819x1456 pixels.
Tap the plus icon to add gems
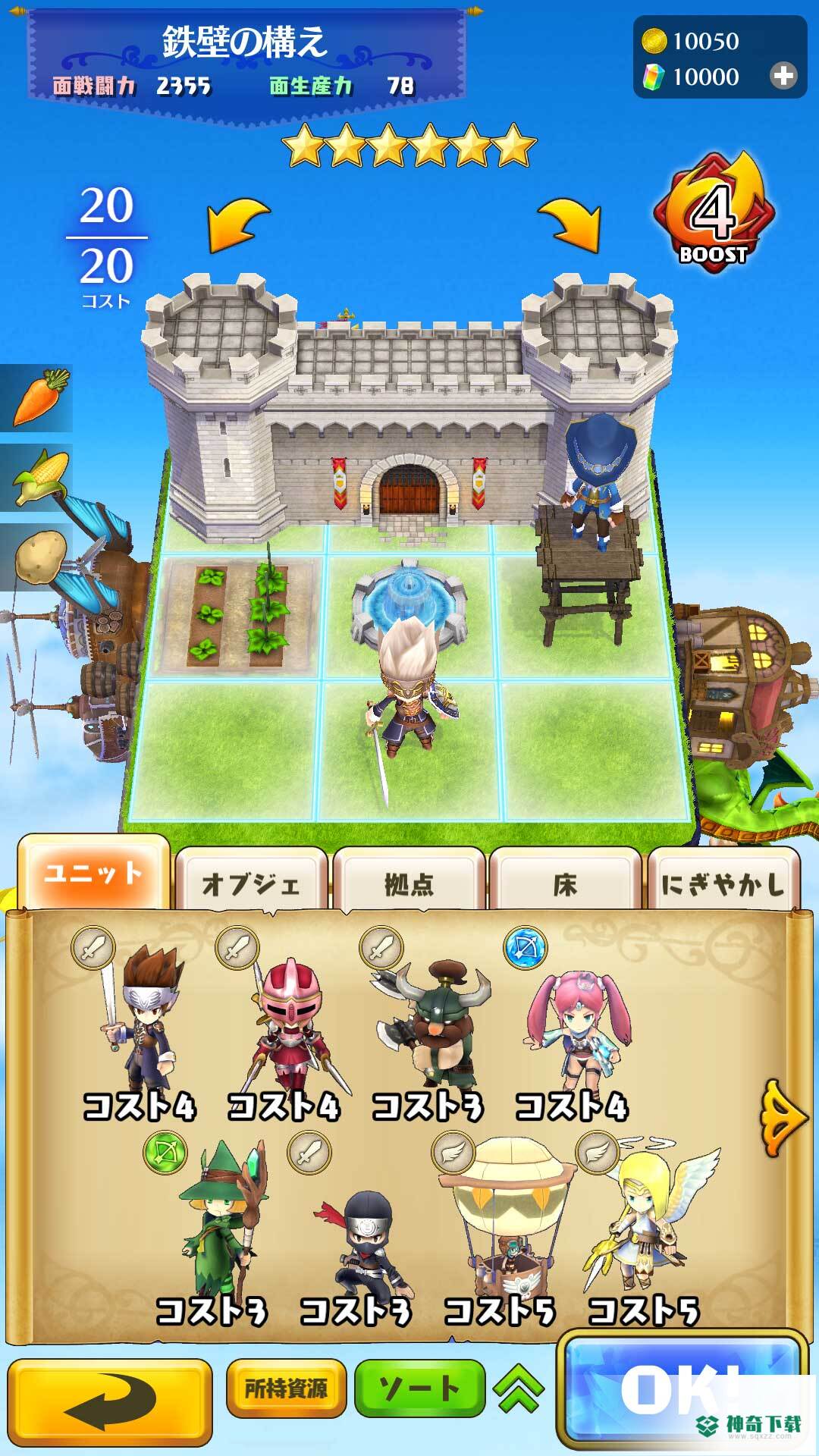783,76
